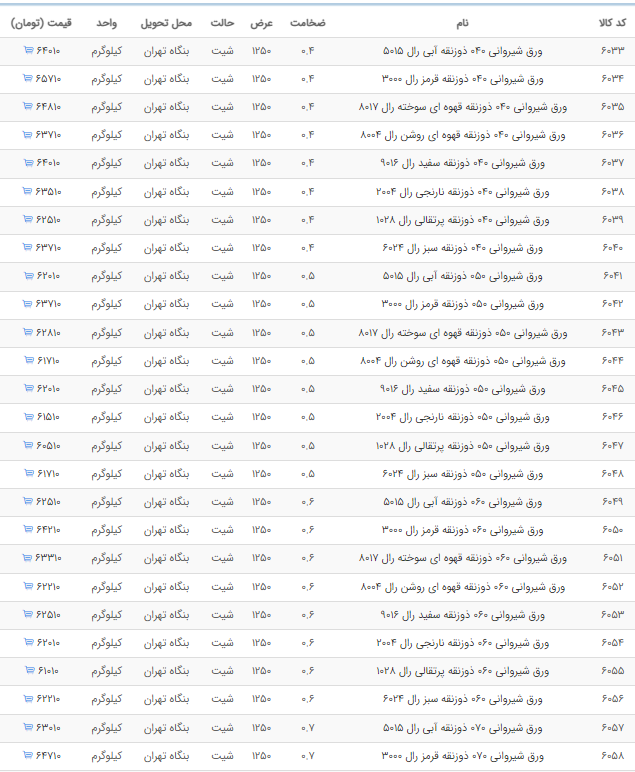Add product code 6033 to cart

(28, 50)
